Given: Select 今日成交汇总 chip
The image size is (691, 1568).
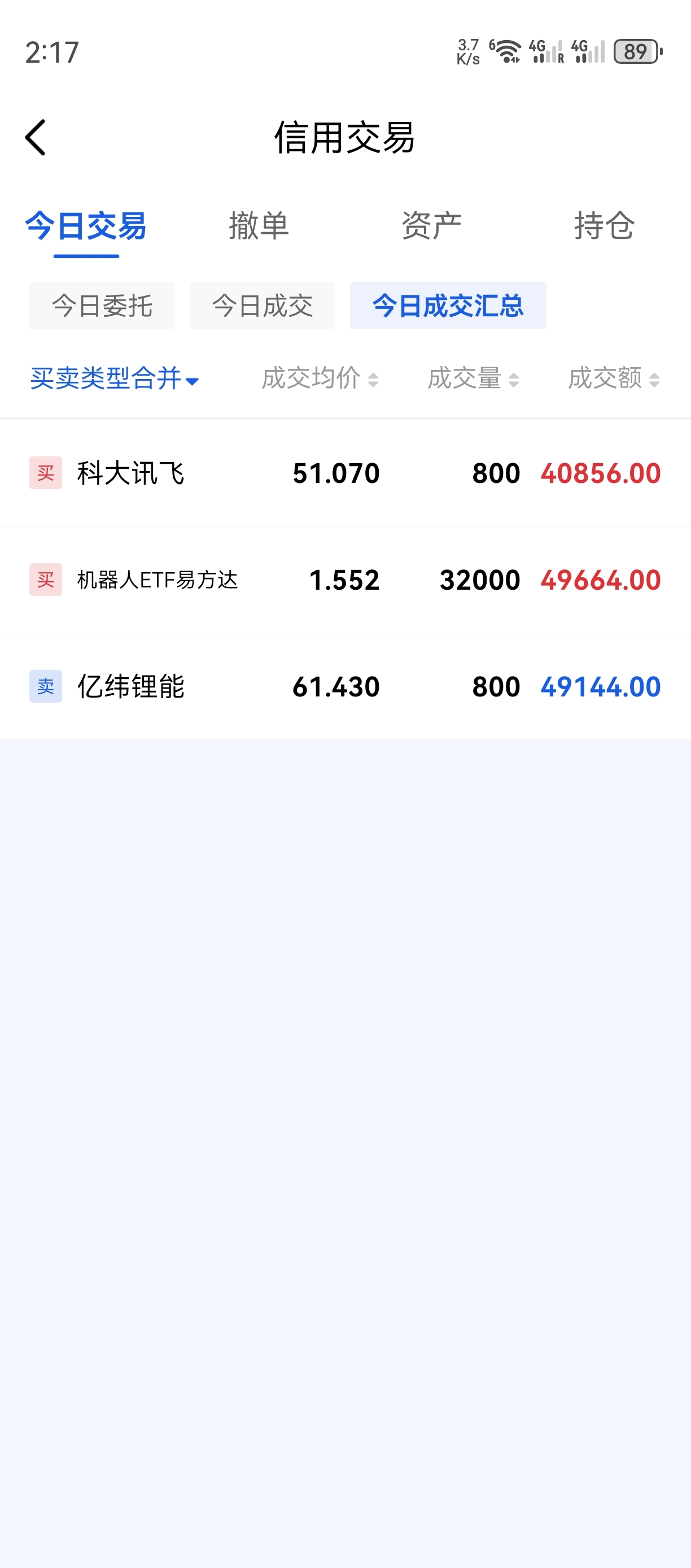Looking at the screenshot, I should [448, 306].
